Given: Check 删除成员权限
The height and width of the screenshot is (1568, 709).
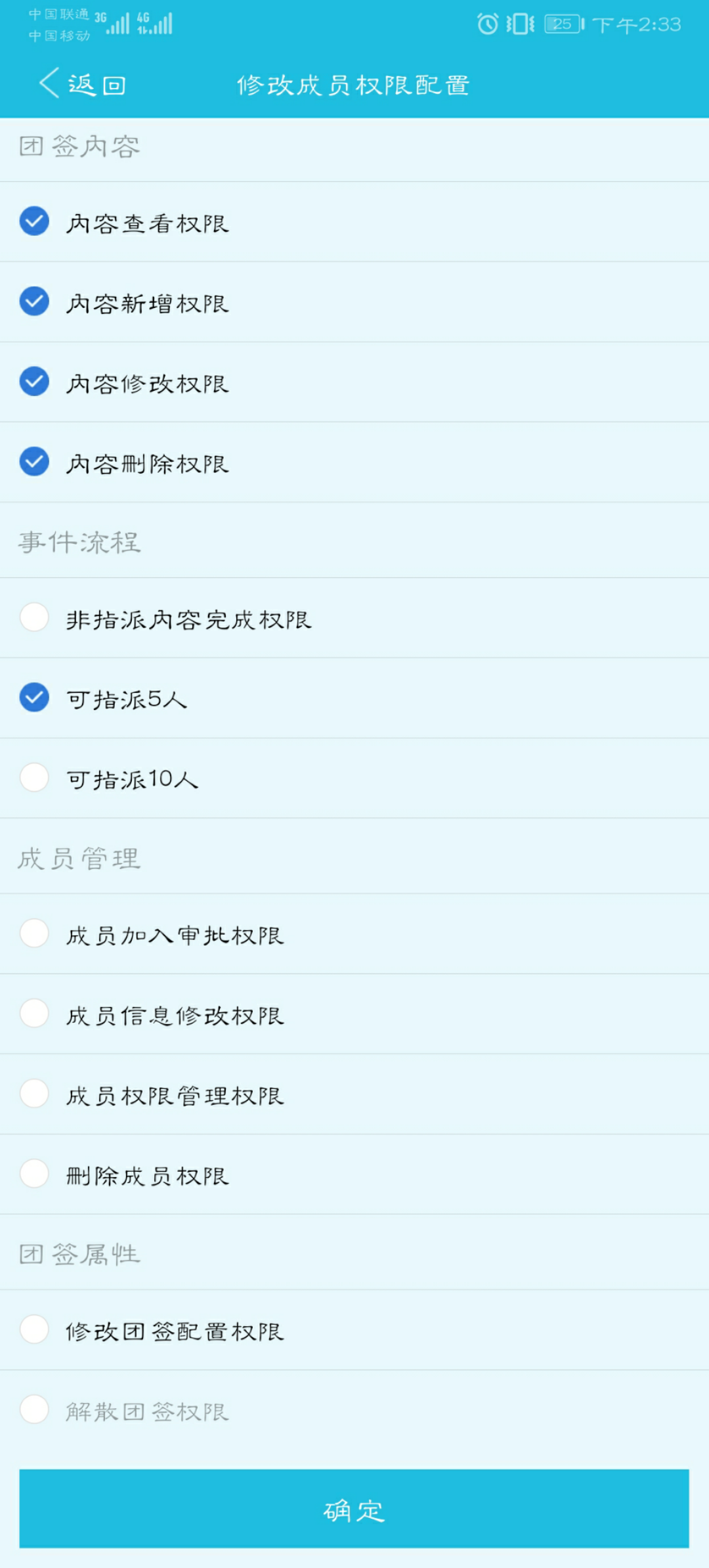Looking at the screenshot, I should pos(34,1174).
